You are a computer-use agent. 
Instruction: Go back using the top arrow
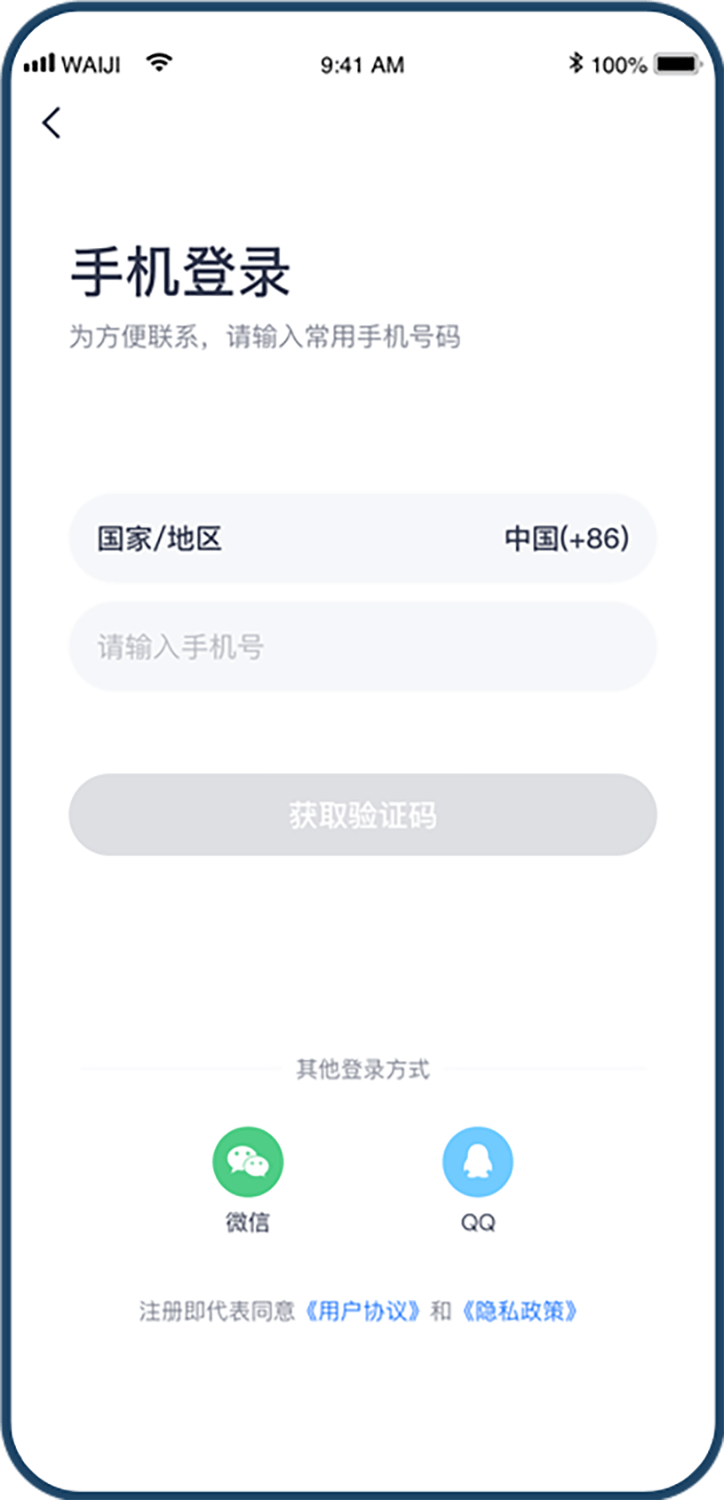click(x=51, y=123)
